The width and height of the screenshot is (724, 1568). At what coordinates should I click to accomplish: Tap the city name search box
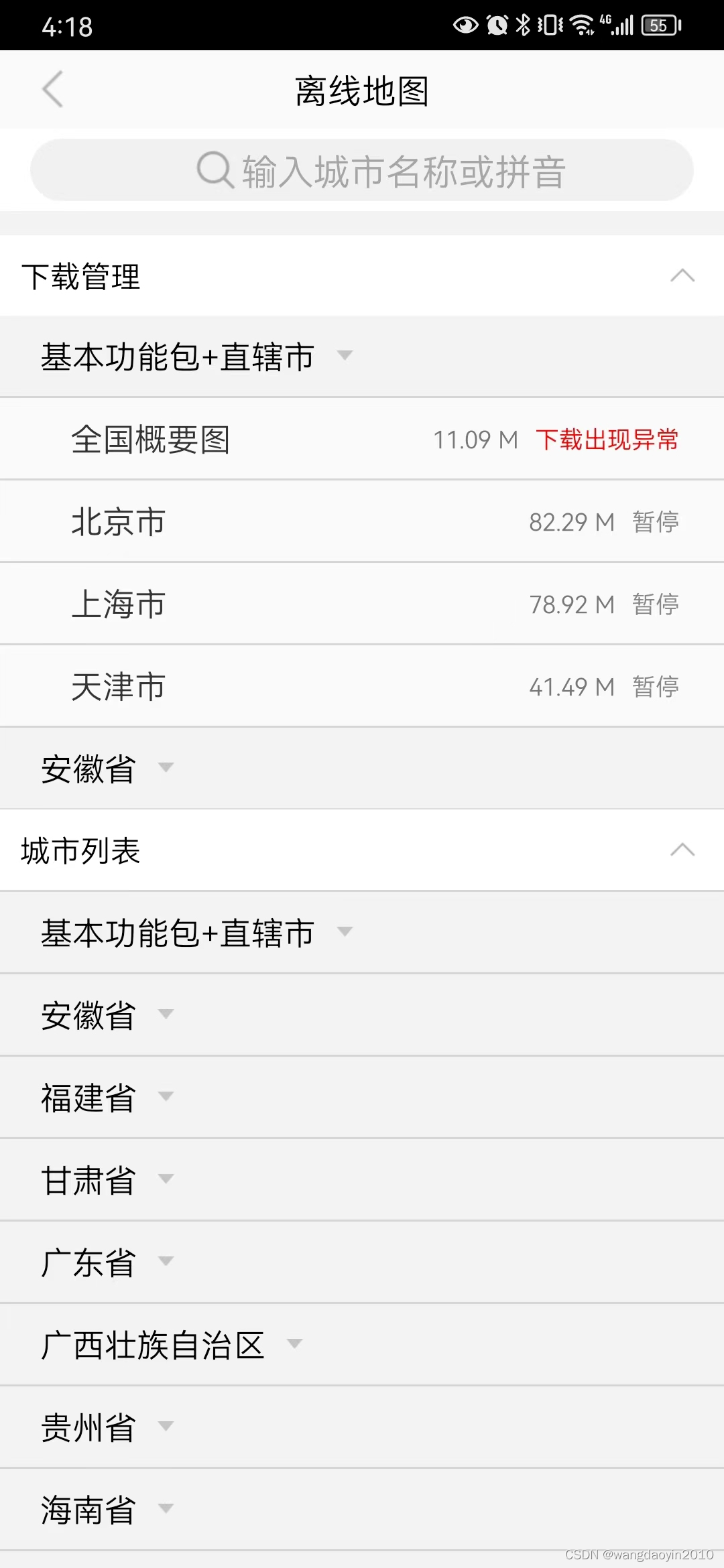point(362,170)
